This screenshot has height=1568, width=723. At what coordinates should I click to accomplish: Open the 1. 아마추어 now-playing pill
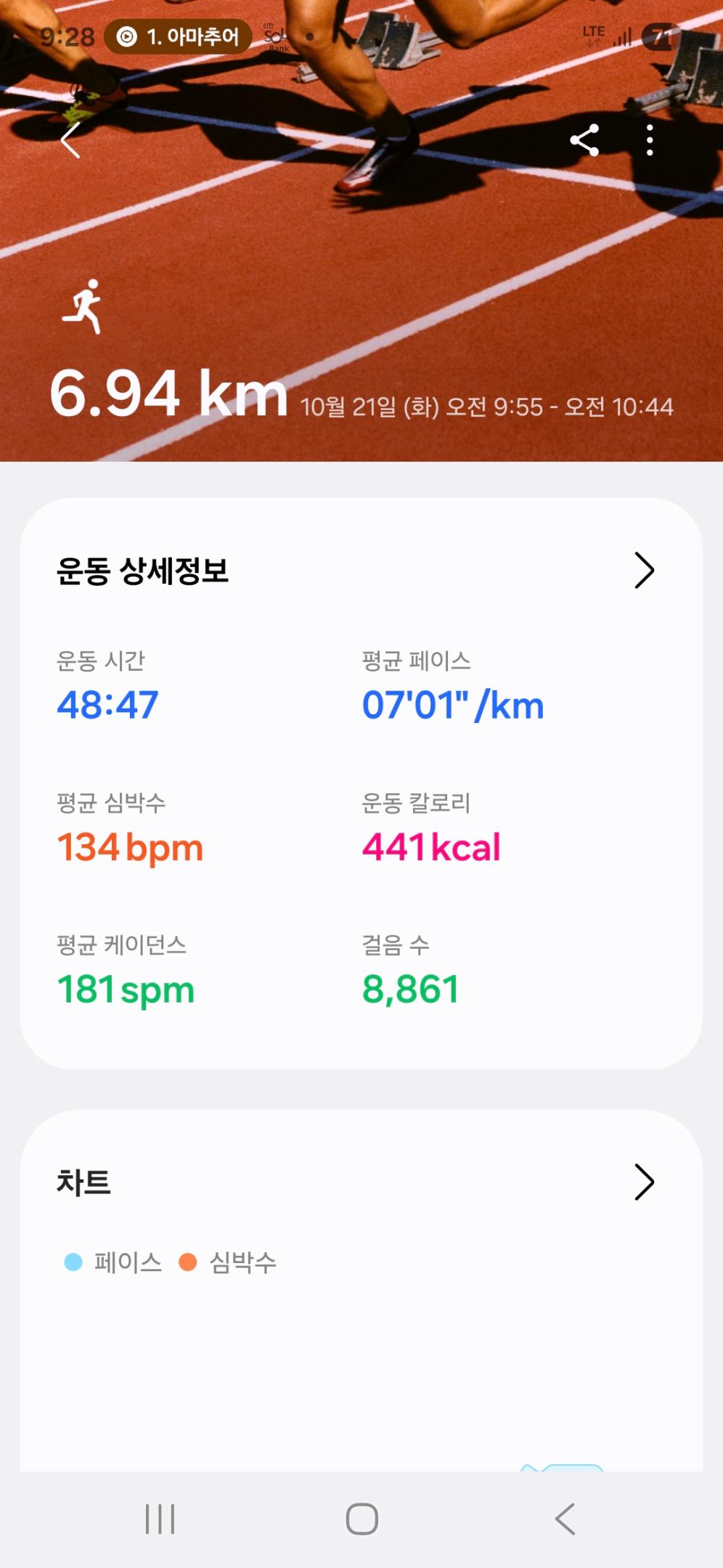coord(179,37)
